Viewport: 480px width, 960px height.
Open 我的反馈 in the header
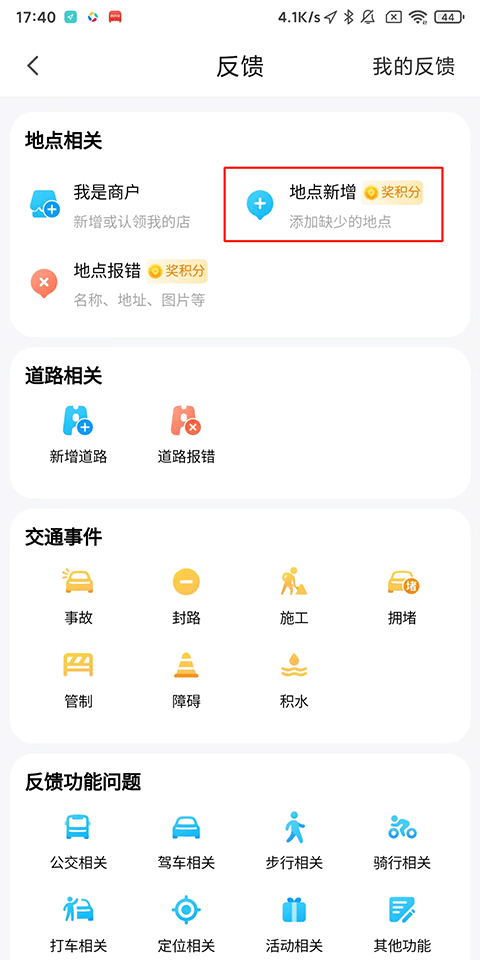pyautogui.click(x=414, y=66)
